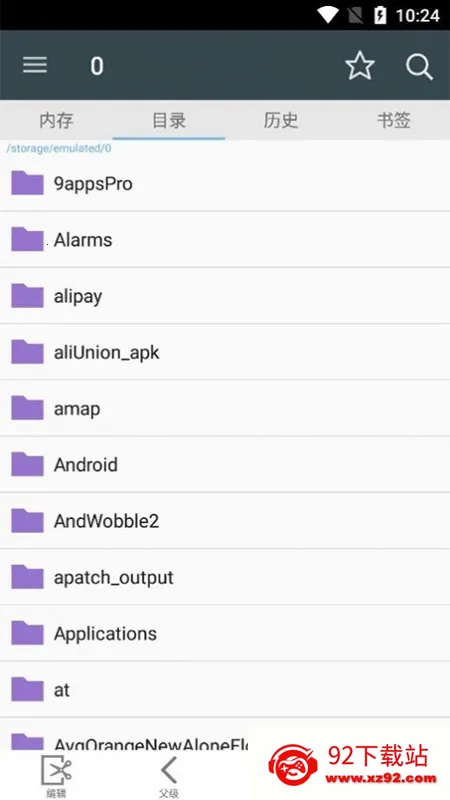
Task: Open the Applications folder
Action: [x=225, y=634]
